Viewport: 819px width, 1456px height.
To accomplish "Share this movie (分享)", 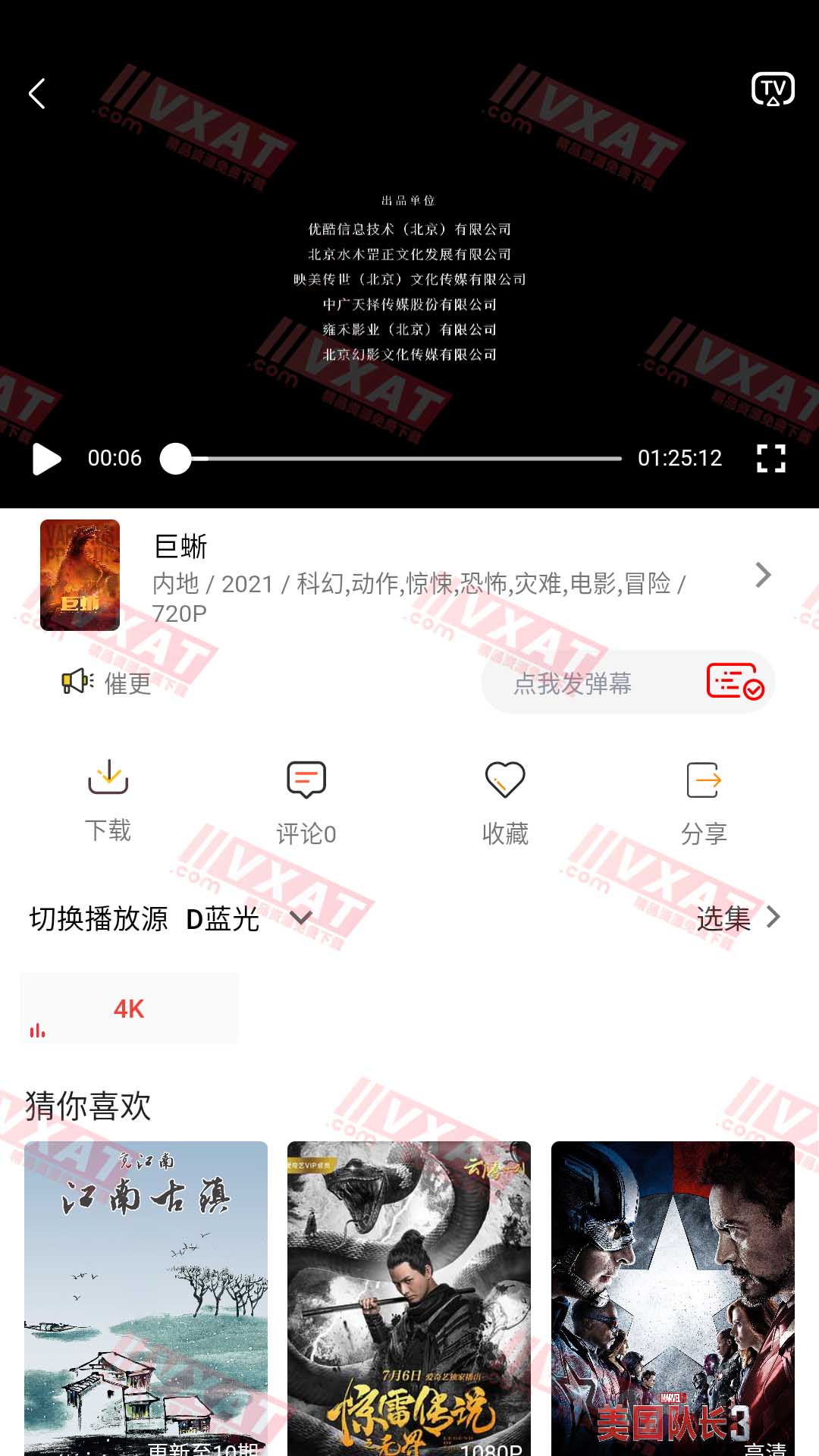I will coord(704,802).
